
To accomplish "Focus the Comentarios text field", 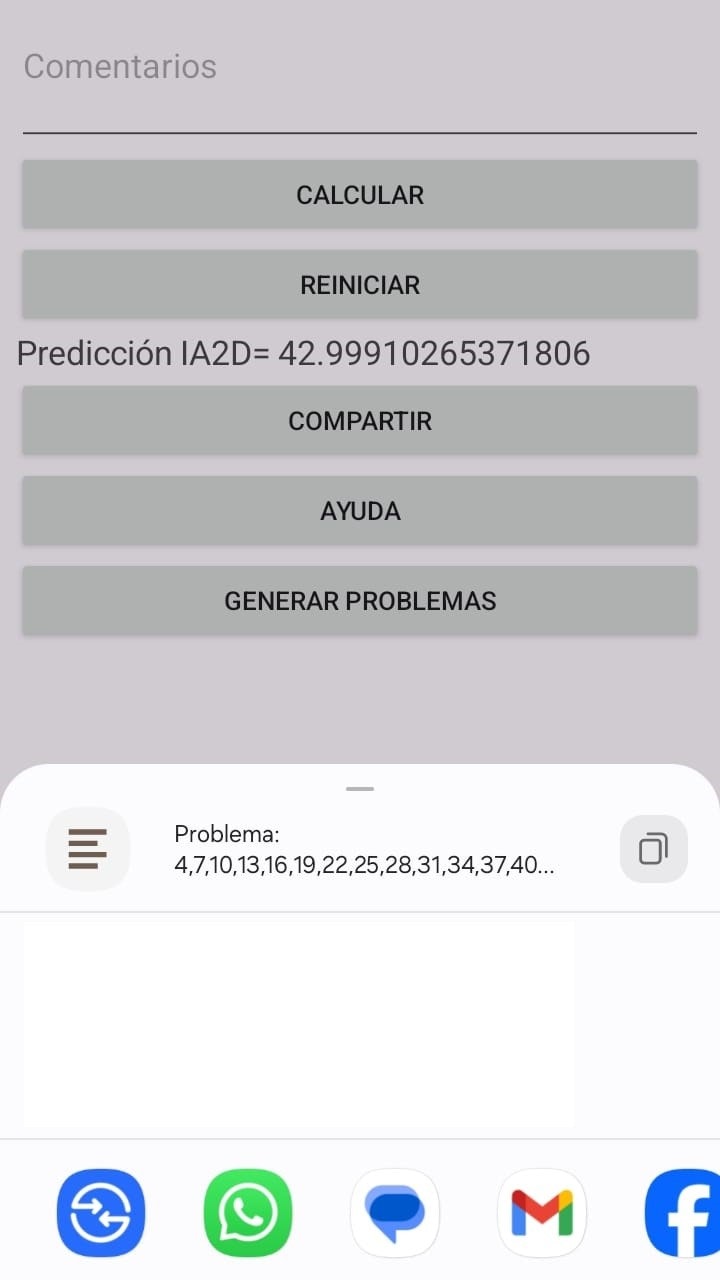I will [360, 90].
